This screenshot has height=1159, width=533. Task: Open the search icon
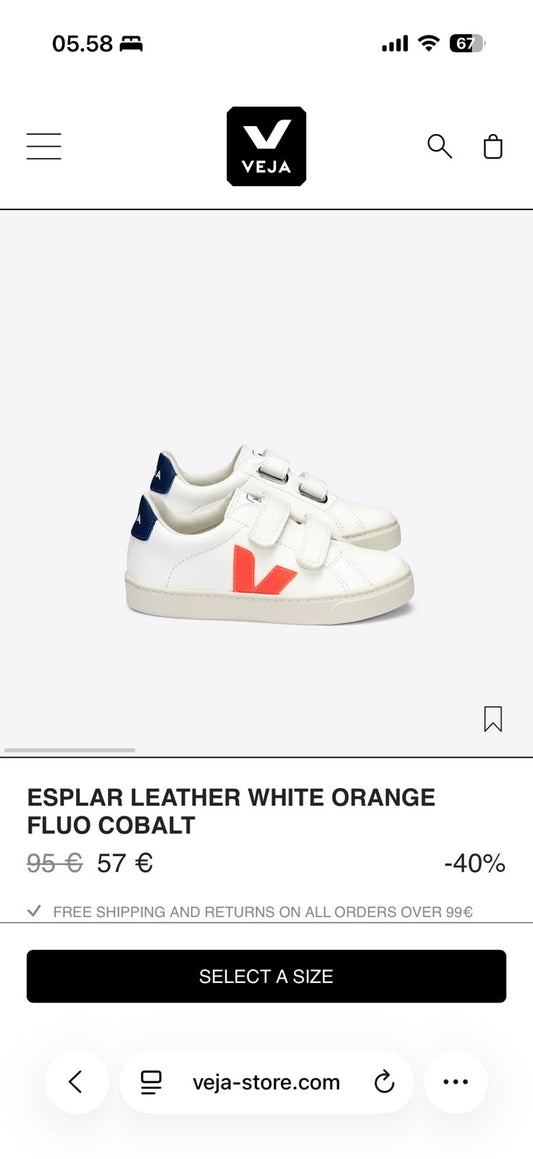(x=439, y=146)
